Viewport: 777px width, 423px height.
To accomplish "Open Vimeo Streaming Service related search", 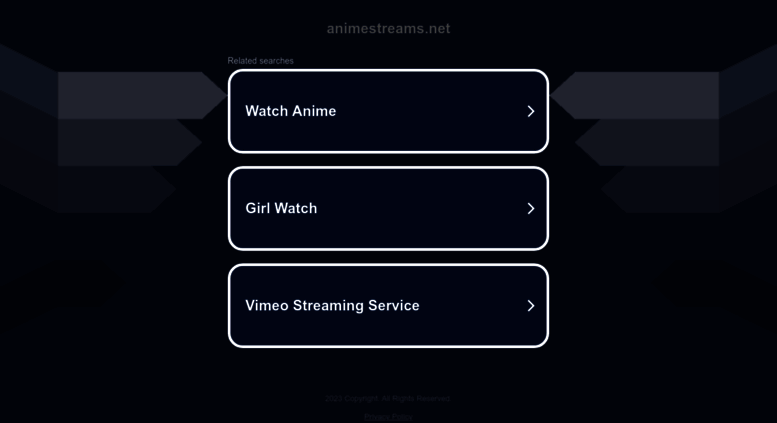I will pos(388,305).
